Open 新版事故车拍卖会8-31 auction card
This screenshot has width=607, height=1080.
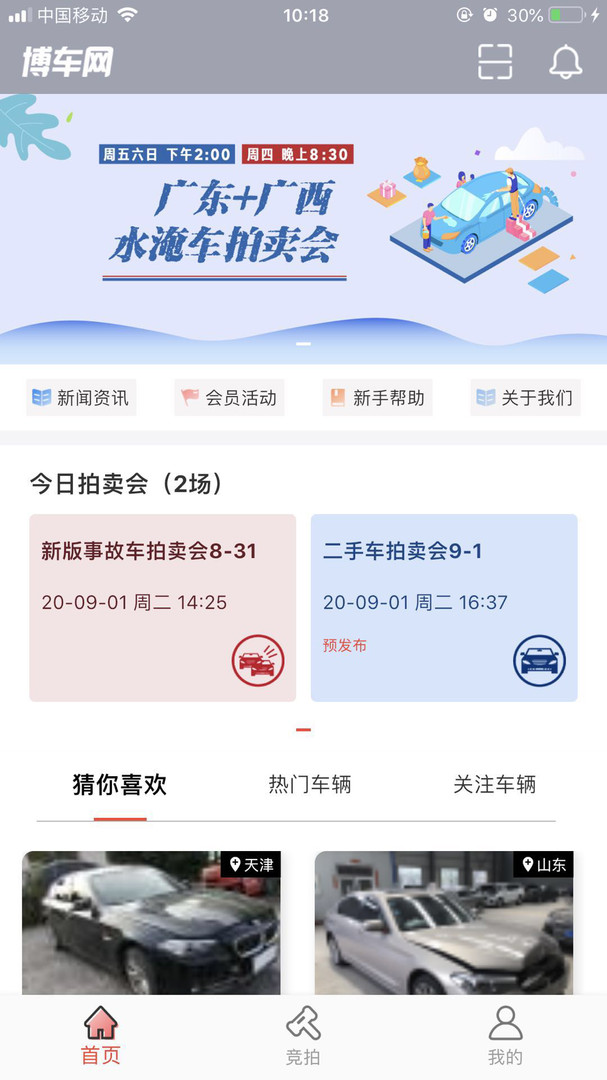[162, 607]
